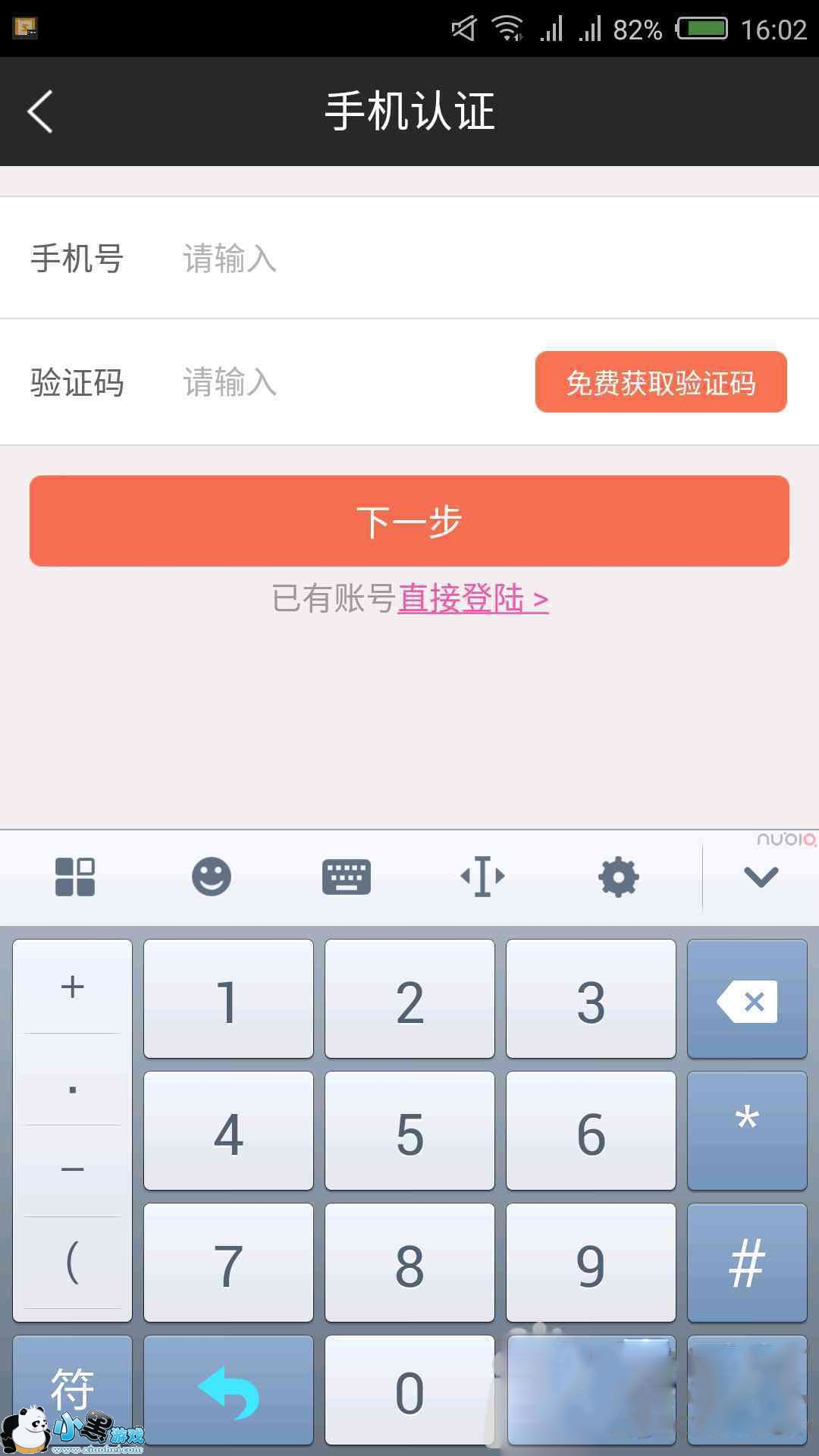The width and height of the screenshot is (819, 1456).
Task: Focus the 手机号 input field
Action: pyautogui.click(x=455, y=259)
